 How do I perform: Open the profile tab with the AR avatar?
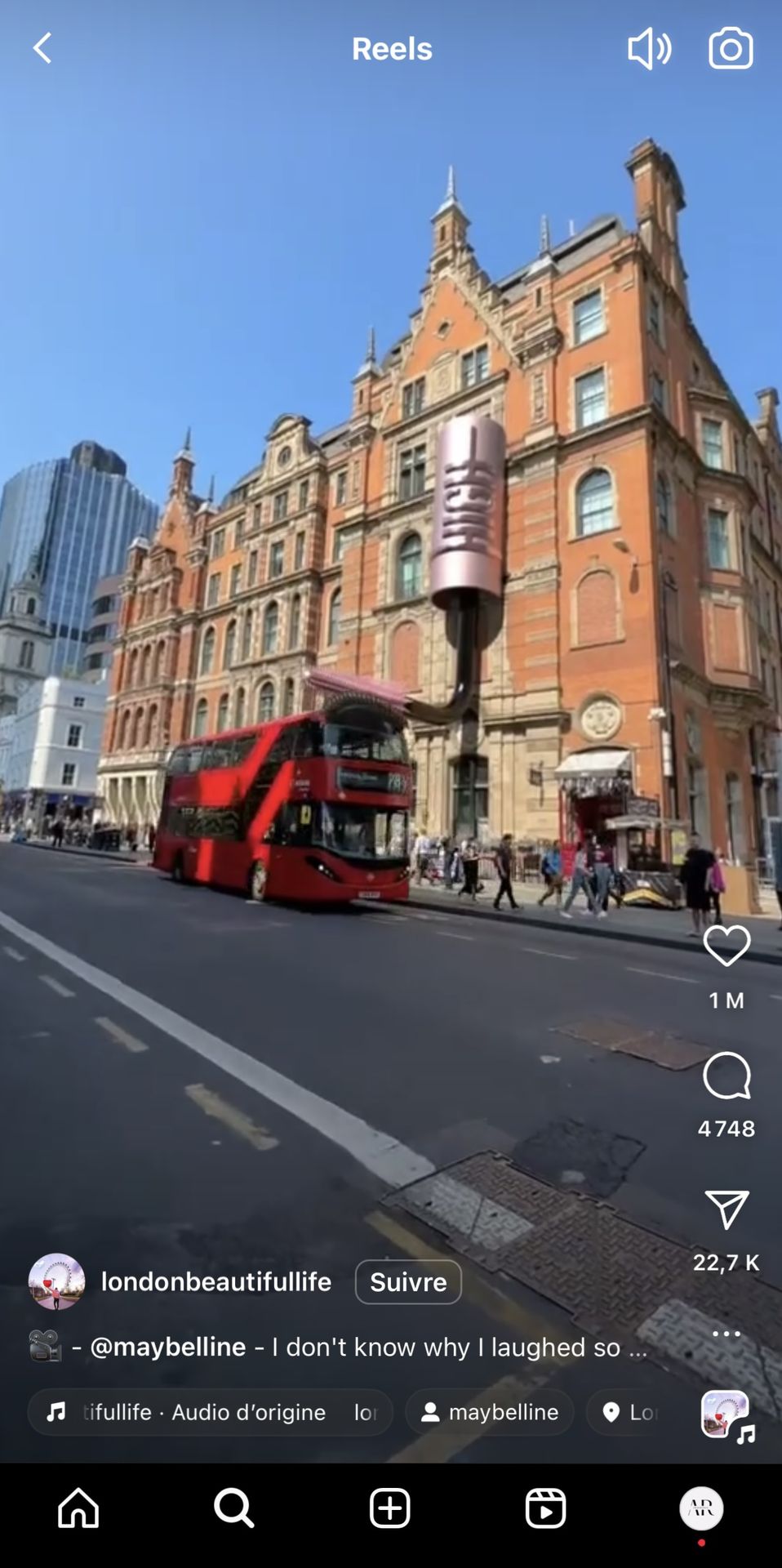701,1508
